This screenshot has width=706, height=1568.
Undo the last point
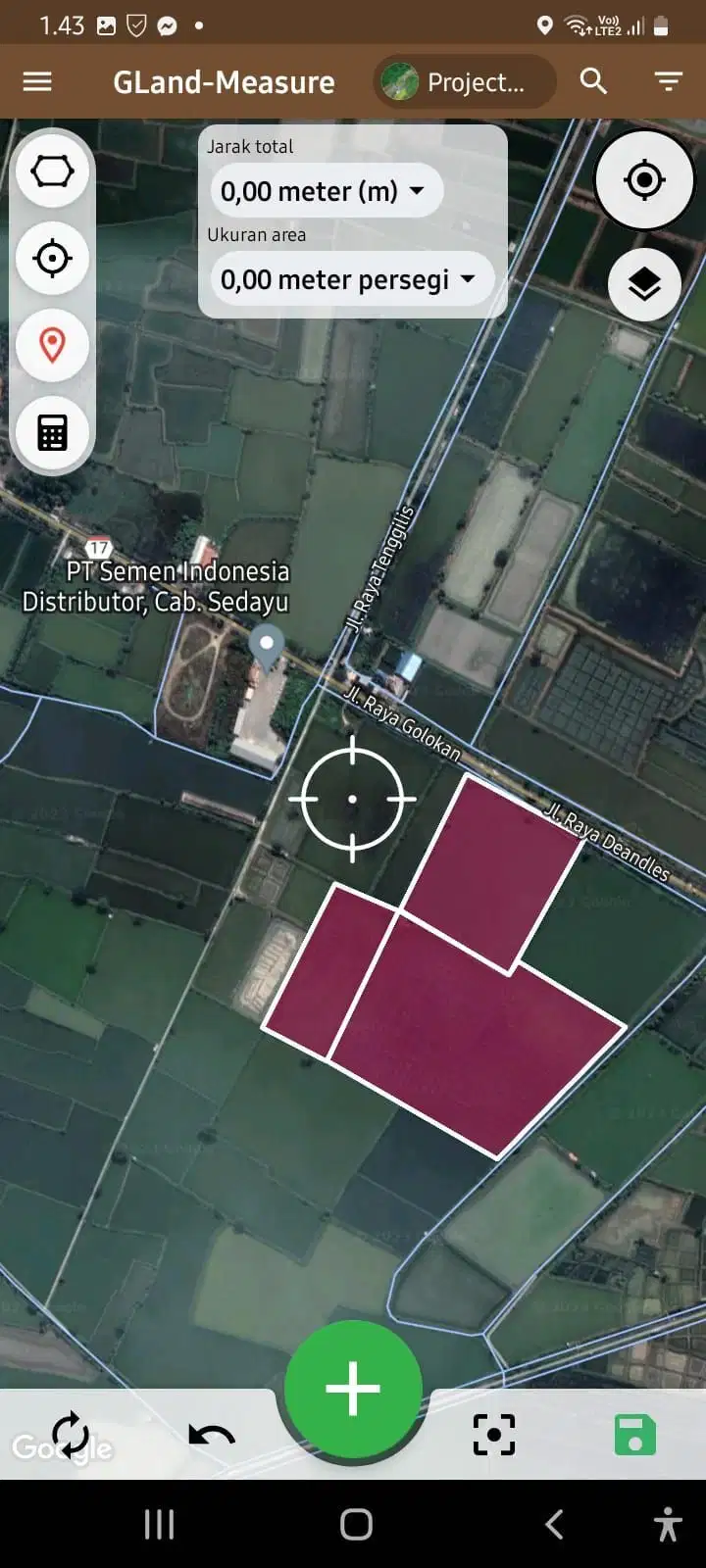point(212,1435)
